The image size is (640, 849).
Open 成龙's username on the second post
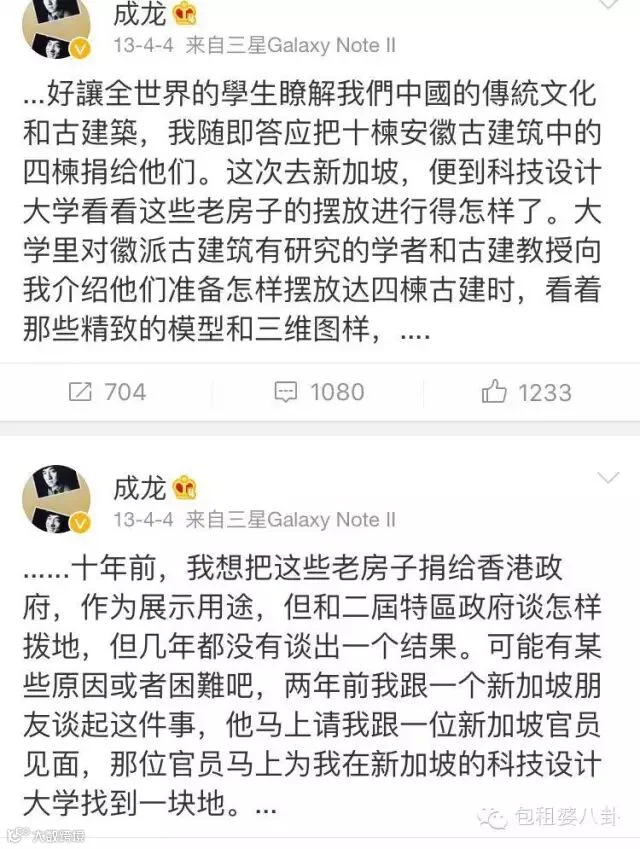click(x=139, y=488)
